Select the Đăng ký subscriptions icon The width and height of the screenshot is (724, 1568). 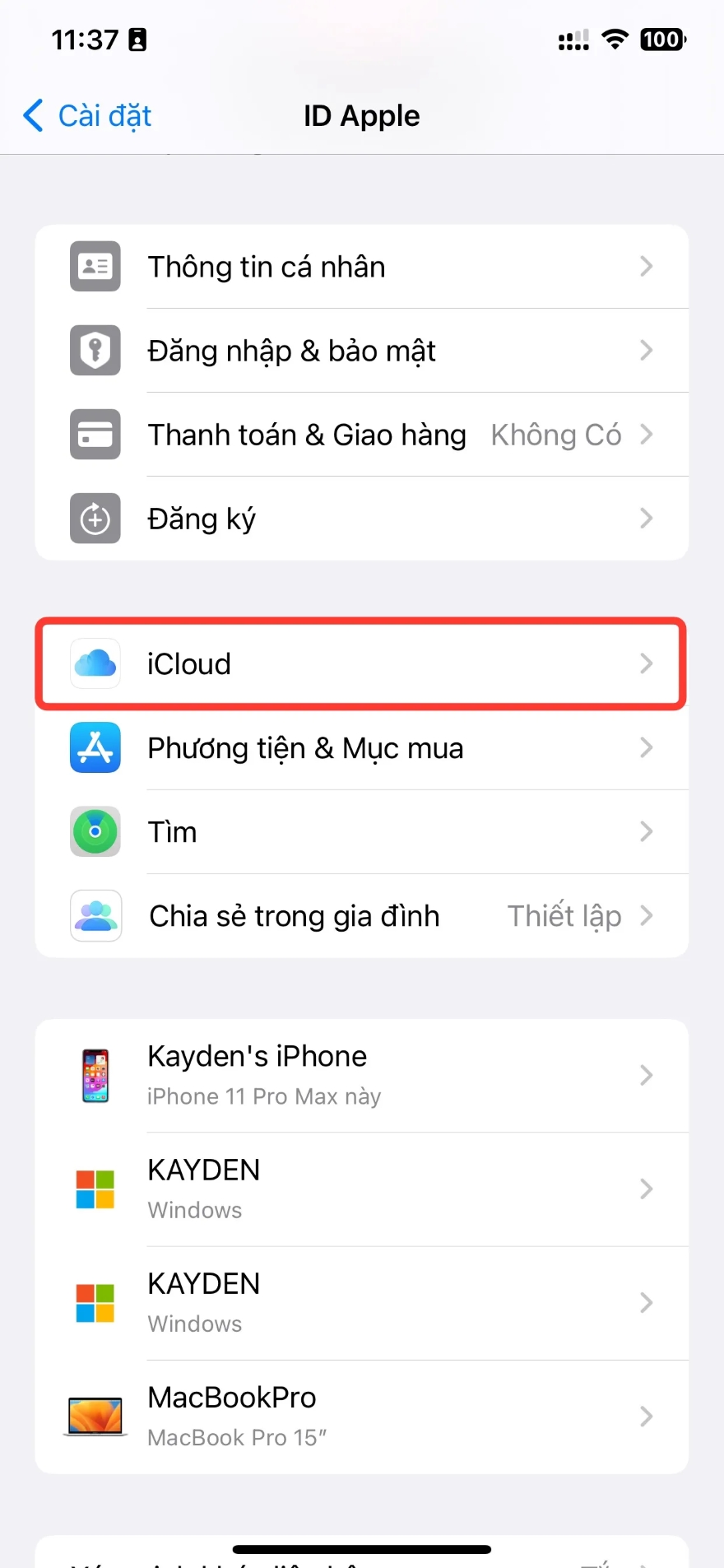click(x=95, y=518)
